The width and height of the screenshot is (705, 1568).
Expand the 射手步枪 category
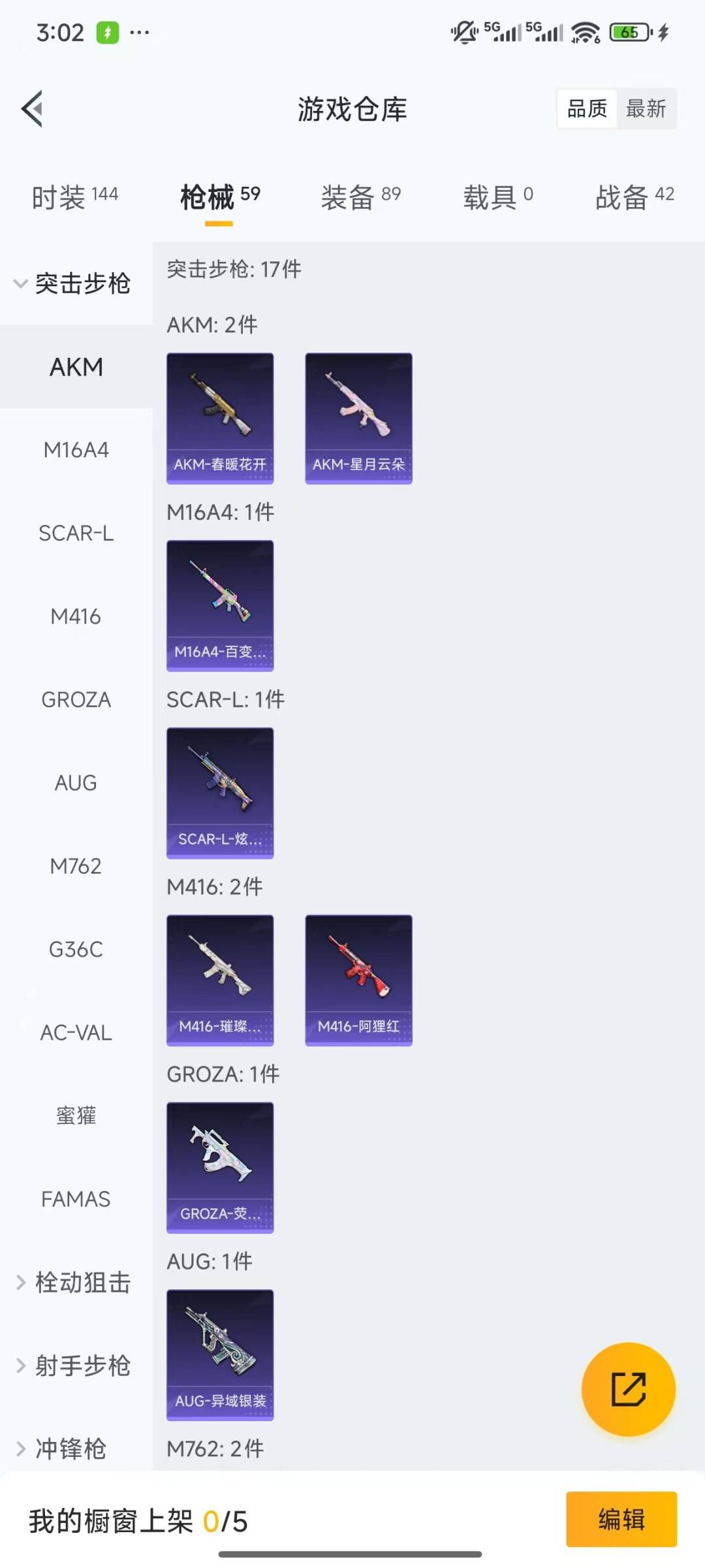tap(73, 1366)
